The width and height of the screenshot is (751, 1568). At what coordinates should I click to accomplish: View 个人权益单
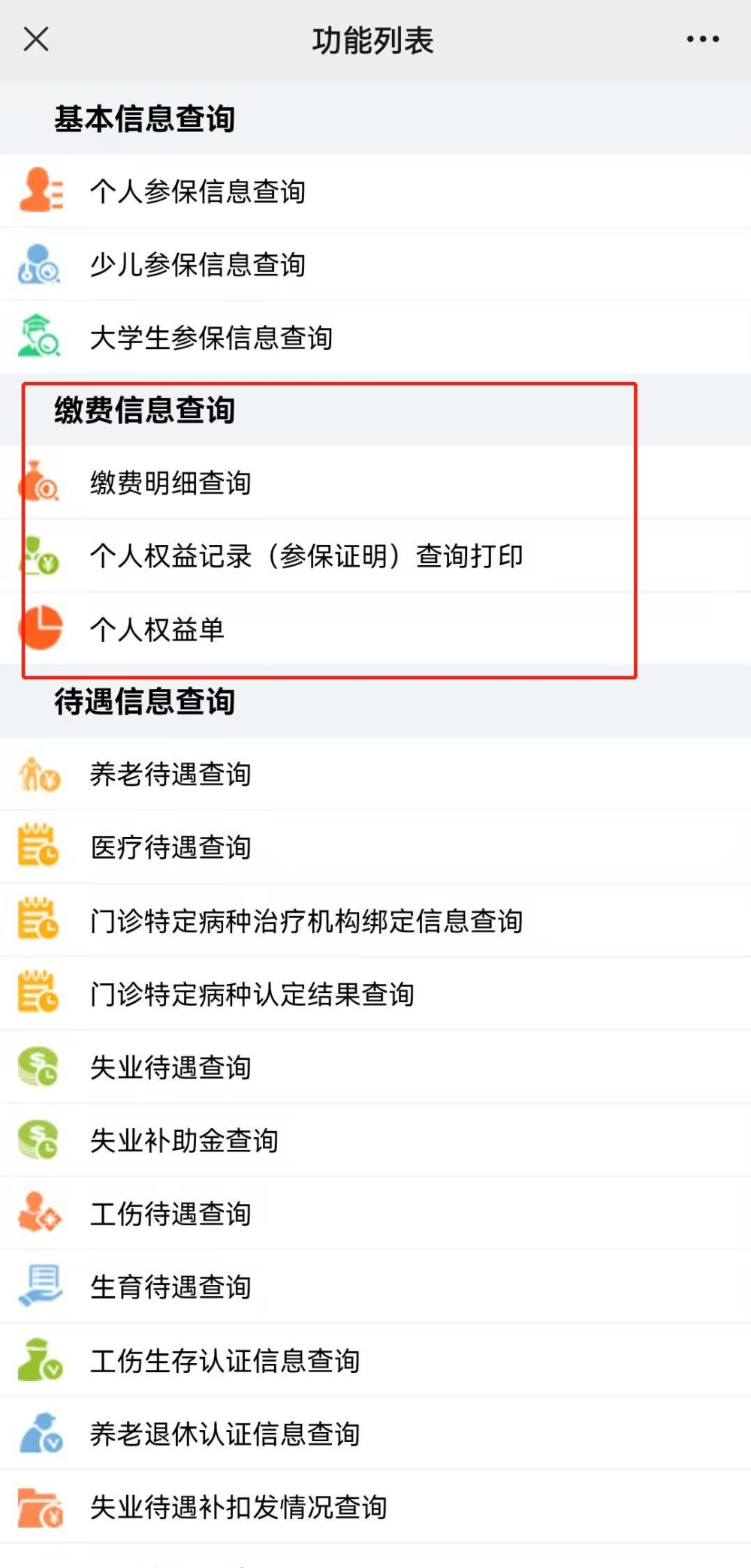(x=375, y=629)
